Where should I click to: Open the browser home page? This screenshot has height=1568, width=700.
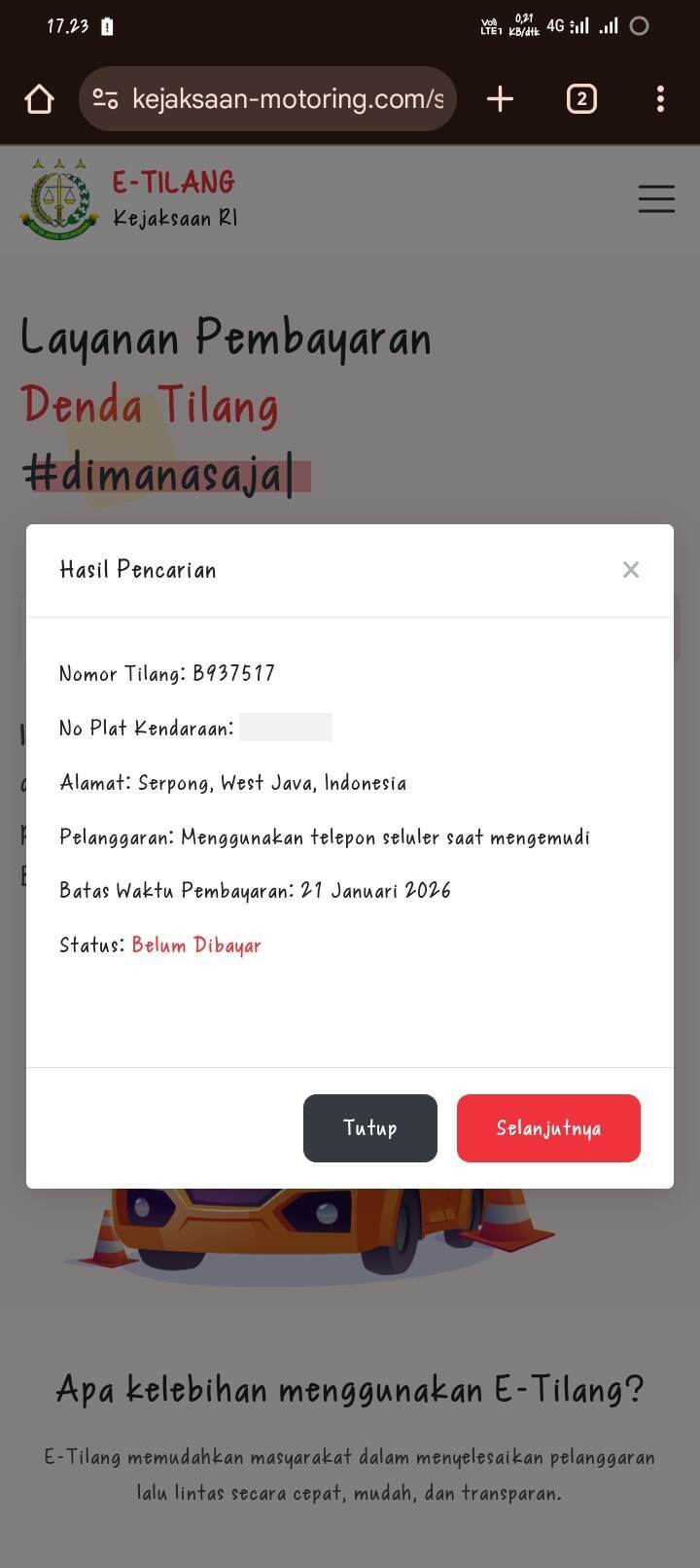[39, 99]
